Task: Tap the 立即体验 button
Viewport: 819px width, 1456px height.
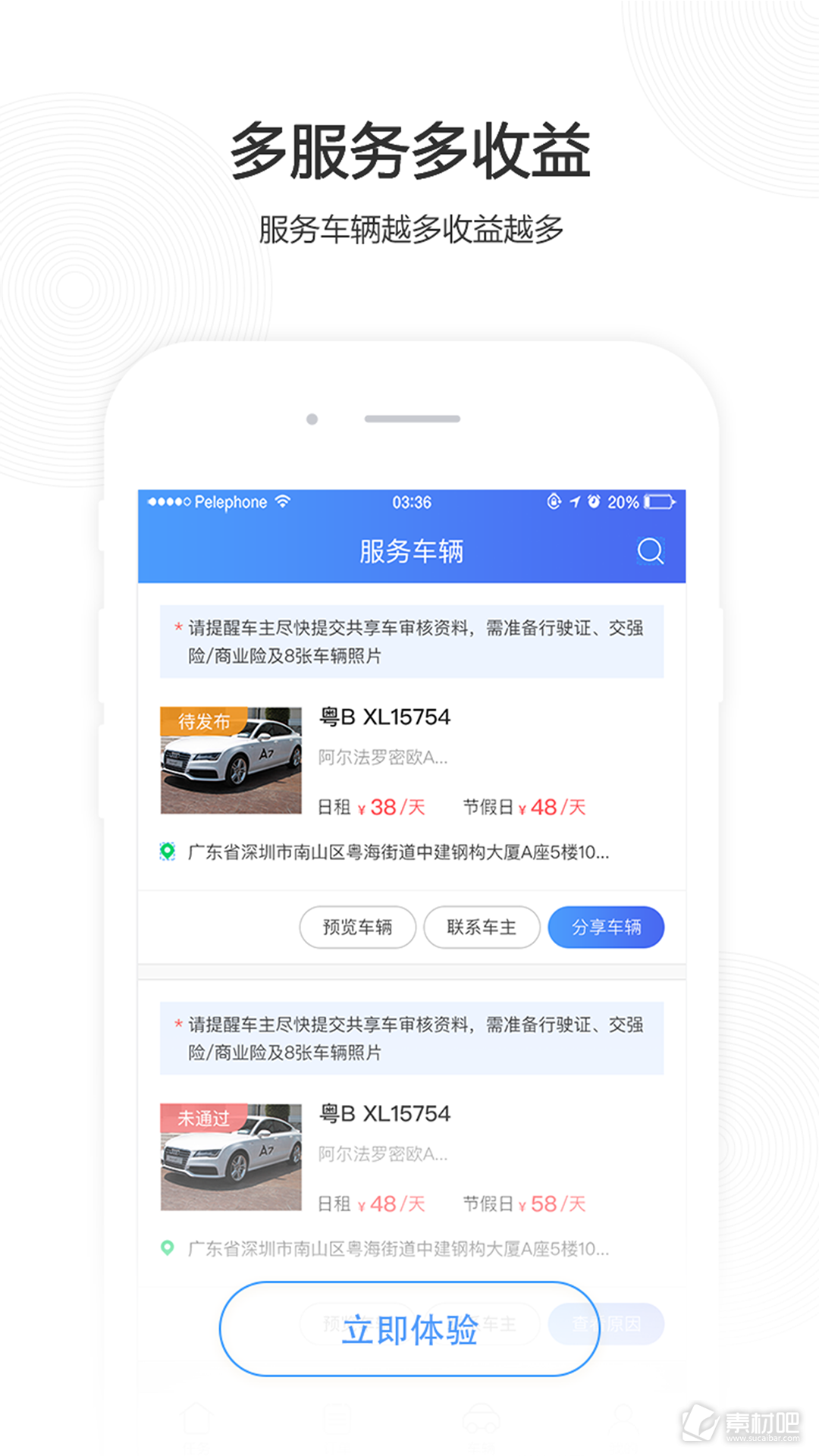Action: pyautogui.click(x=409, y=1329)
